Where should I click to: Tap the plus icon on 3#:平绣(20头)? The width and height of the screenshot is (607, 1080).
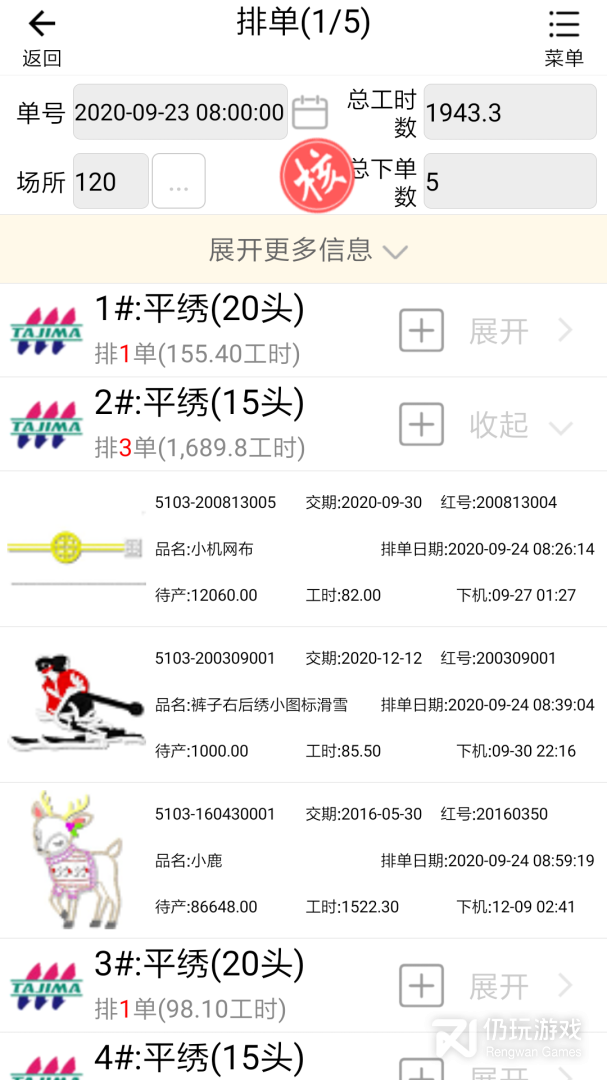click(422, 986)
